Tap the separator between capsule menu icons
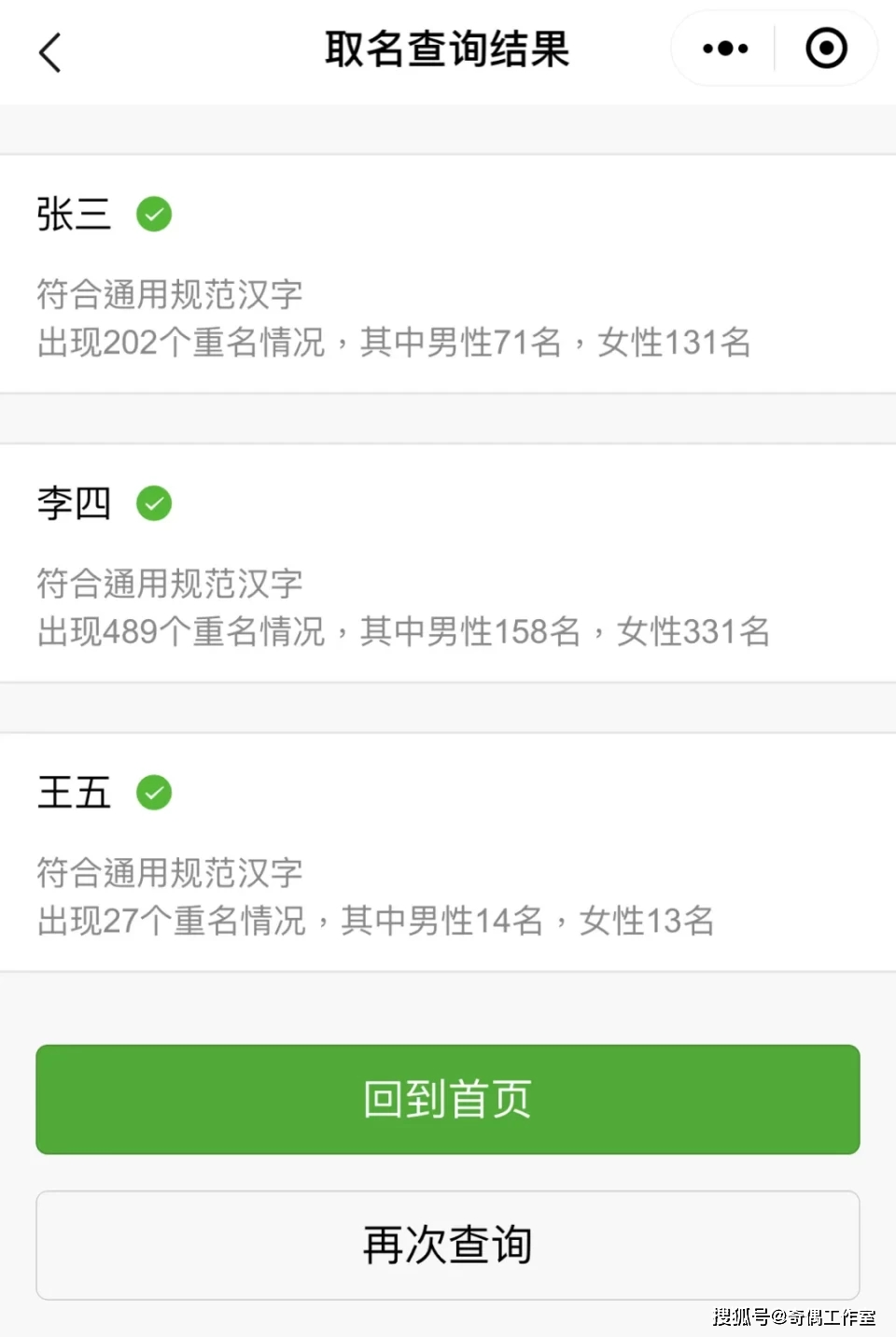The height and width of the screenshot is (1337, 896). [773, 48]
